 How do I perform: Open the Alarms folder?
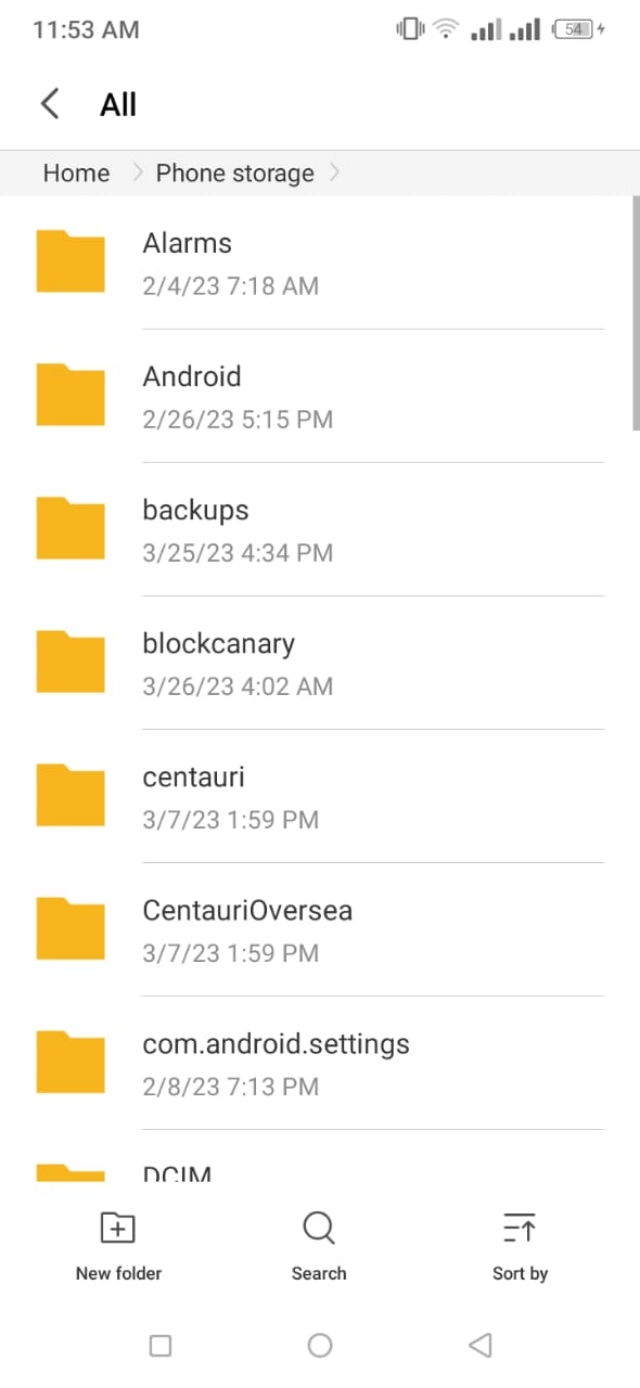pos(320,263)
